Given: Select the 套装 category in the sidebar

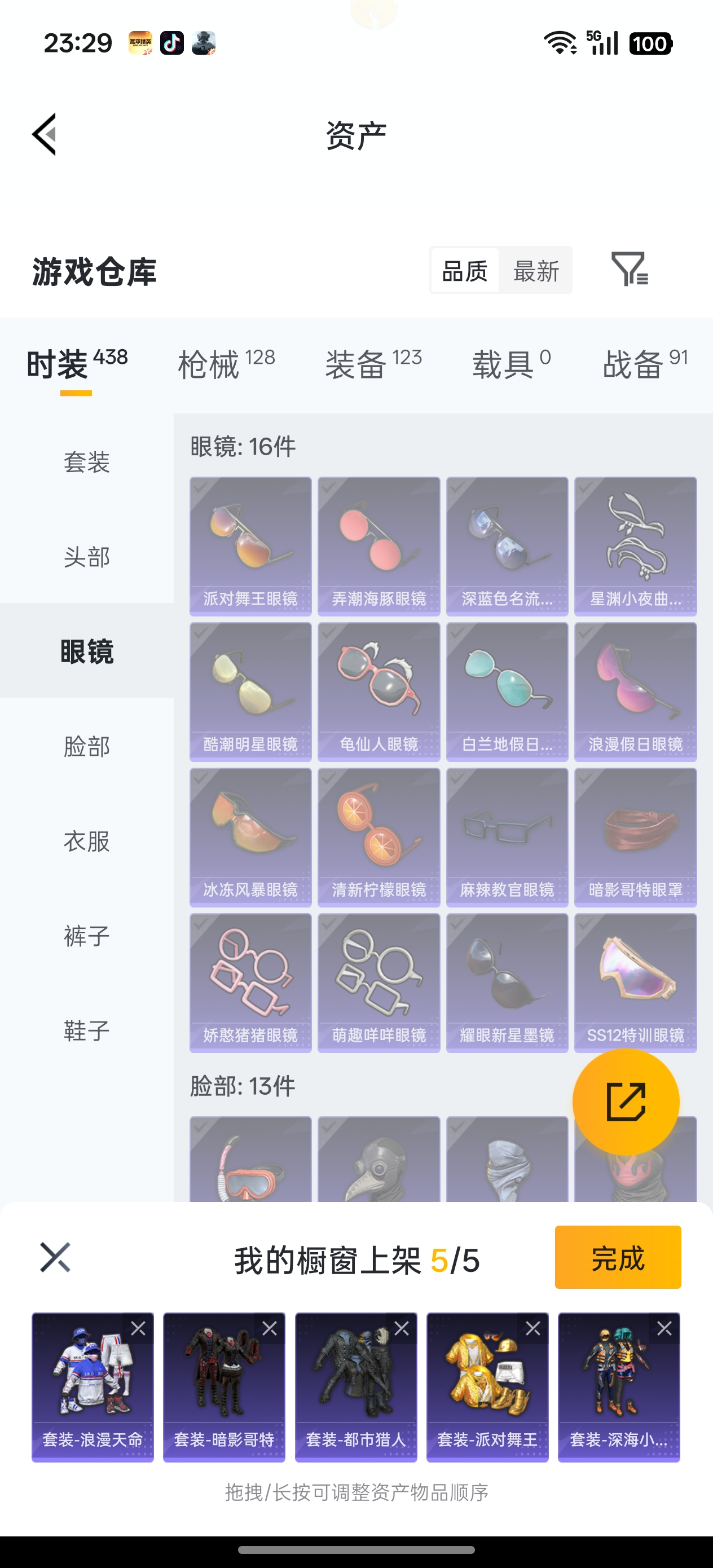Looking at the screenshot, I should 86,462.
